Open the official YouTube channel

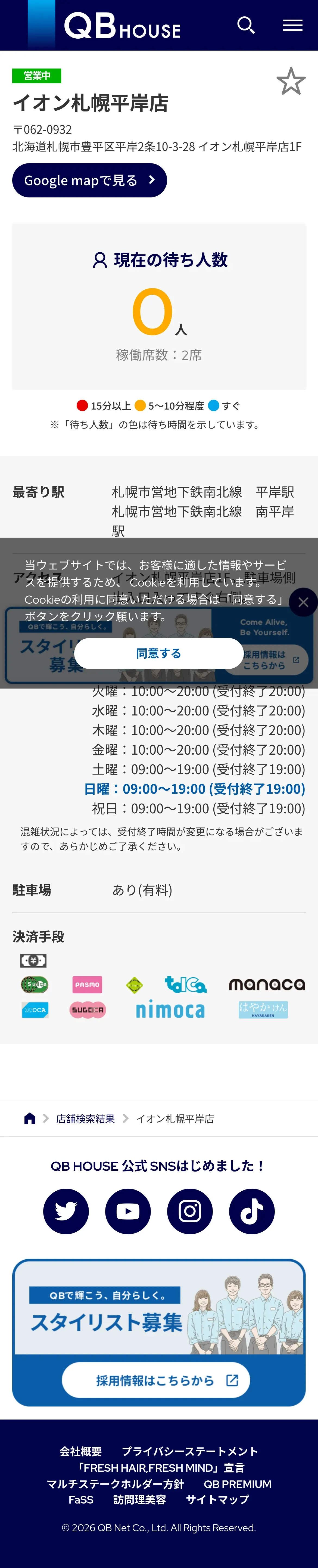coord(128,1211)
